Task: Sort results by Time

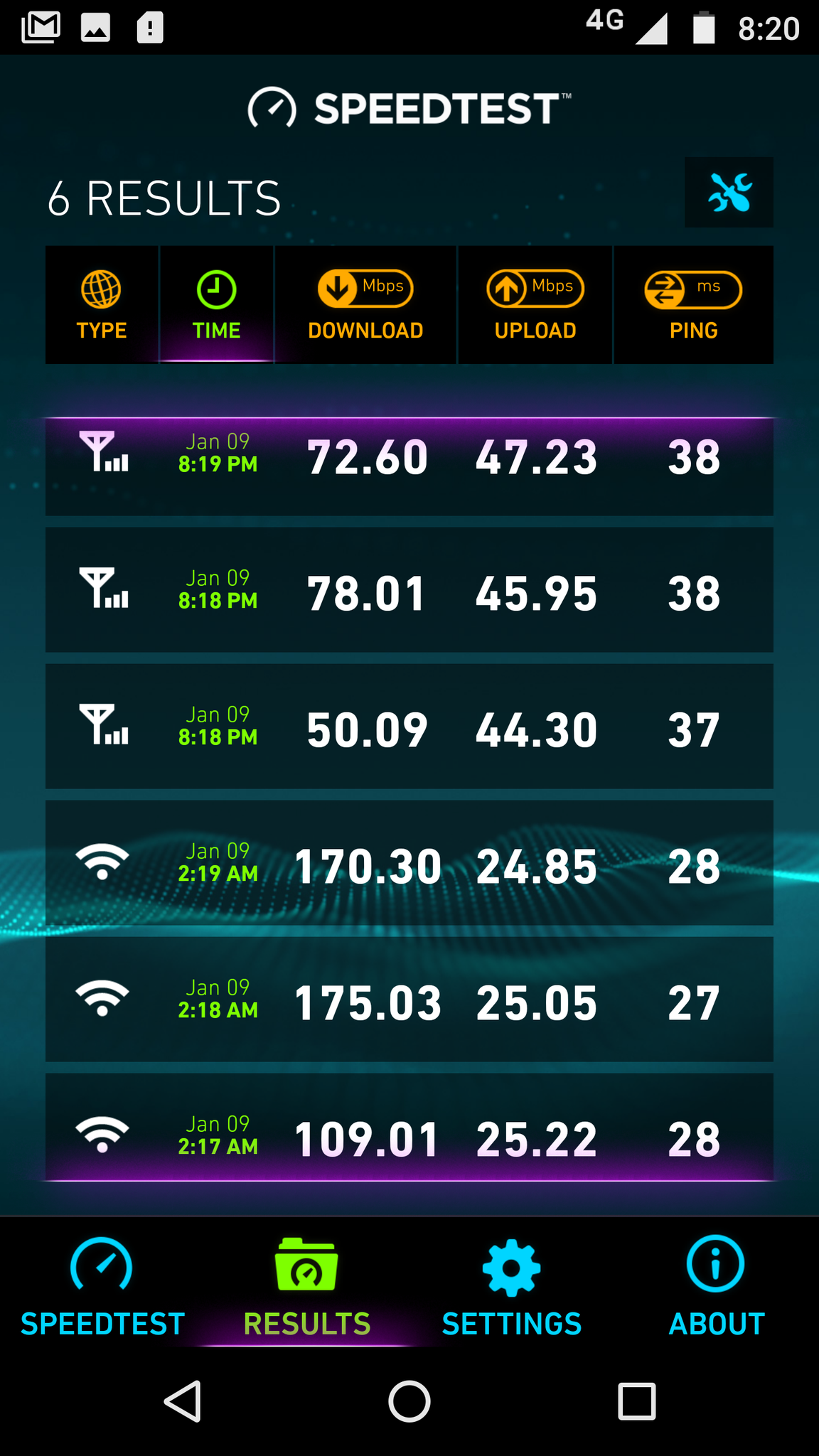Action: tap(217, 305)
